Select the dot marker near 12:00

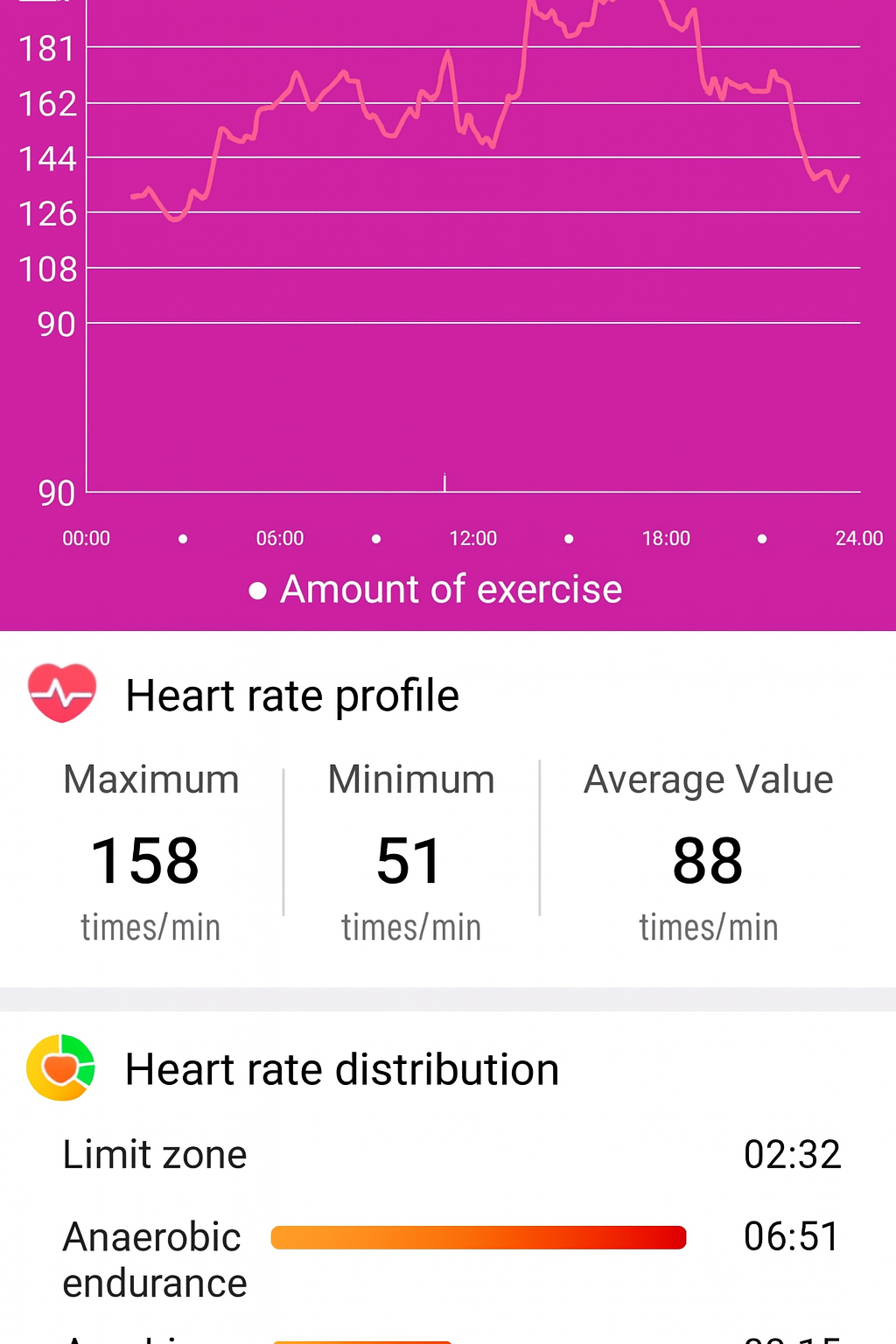coord(569,538)
